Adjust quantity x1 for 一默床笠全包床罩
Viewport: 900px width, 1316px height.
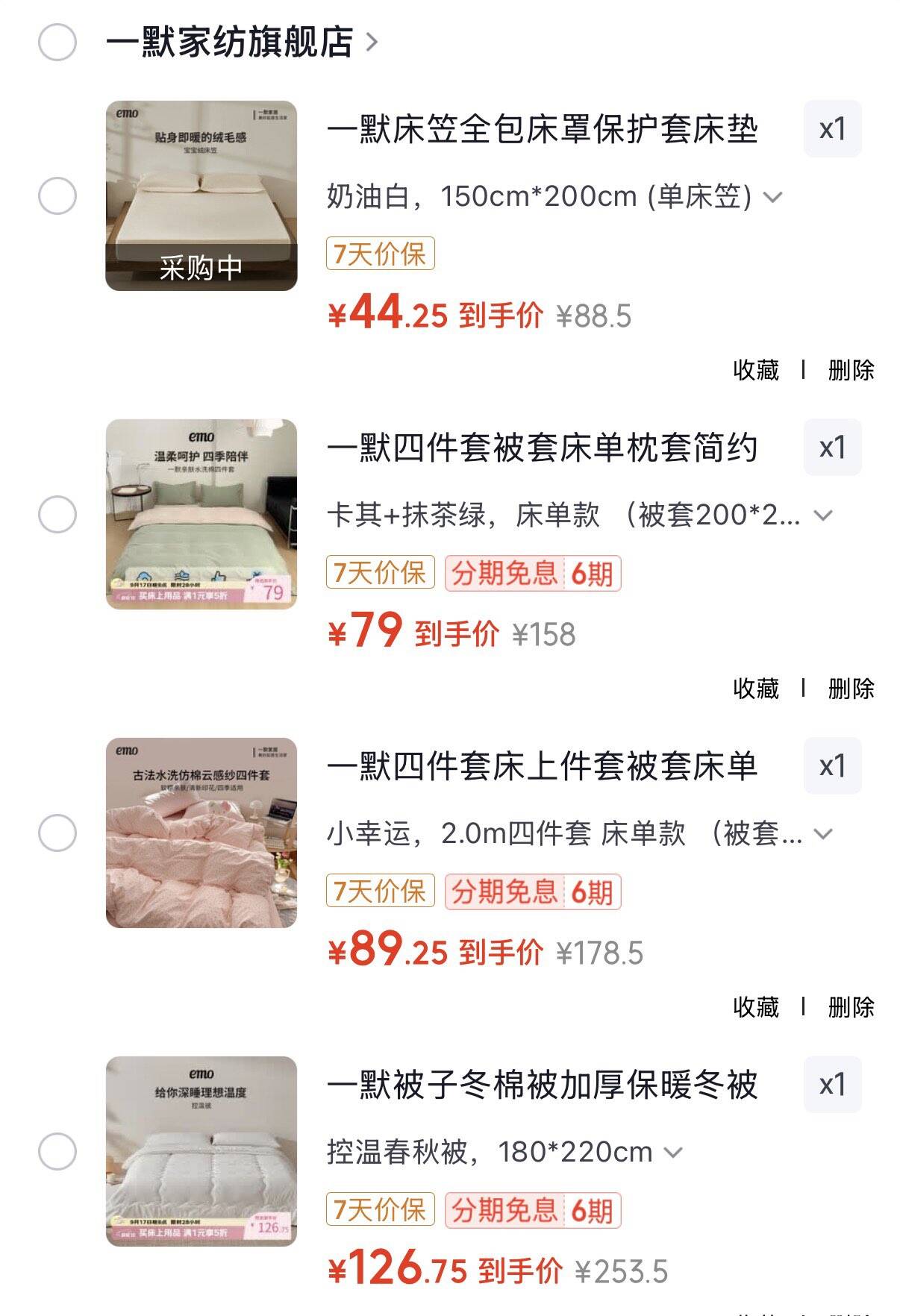click(832, 129)
